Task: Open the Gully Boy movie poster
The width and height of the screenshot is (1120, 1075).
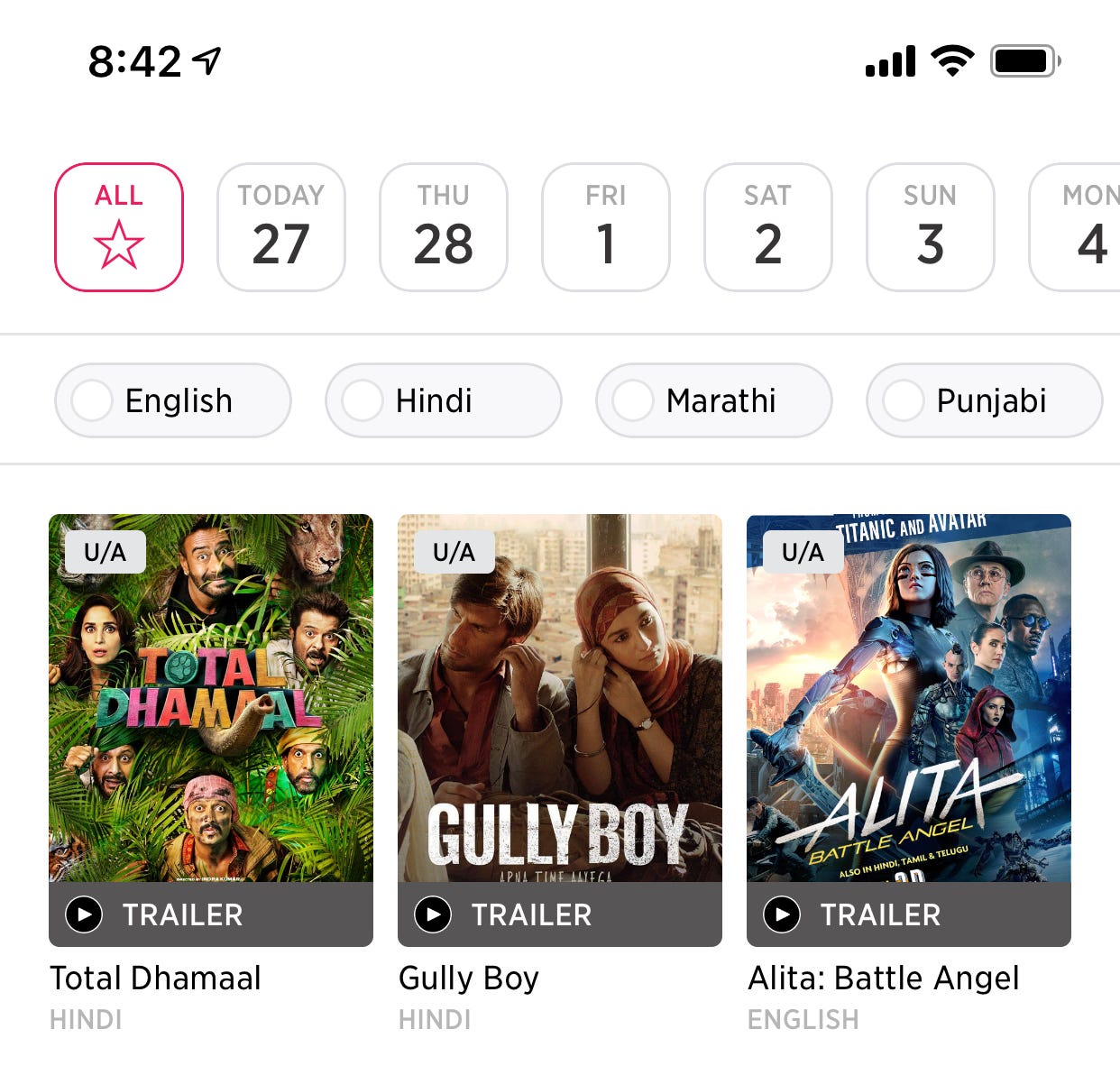Action: click(x=560, y=698)
